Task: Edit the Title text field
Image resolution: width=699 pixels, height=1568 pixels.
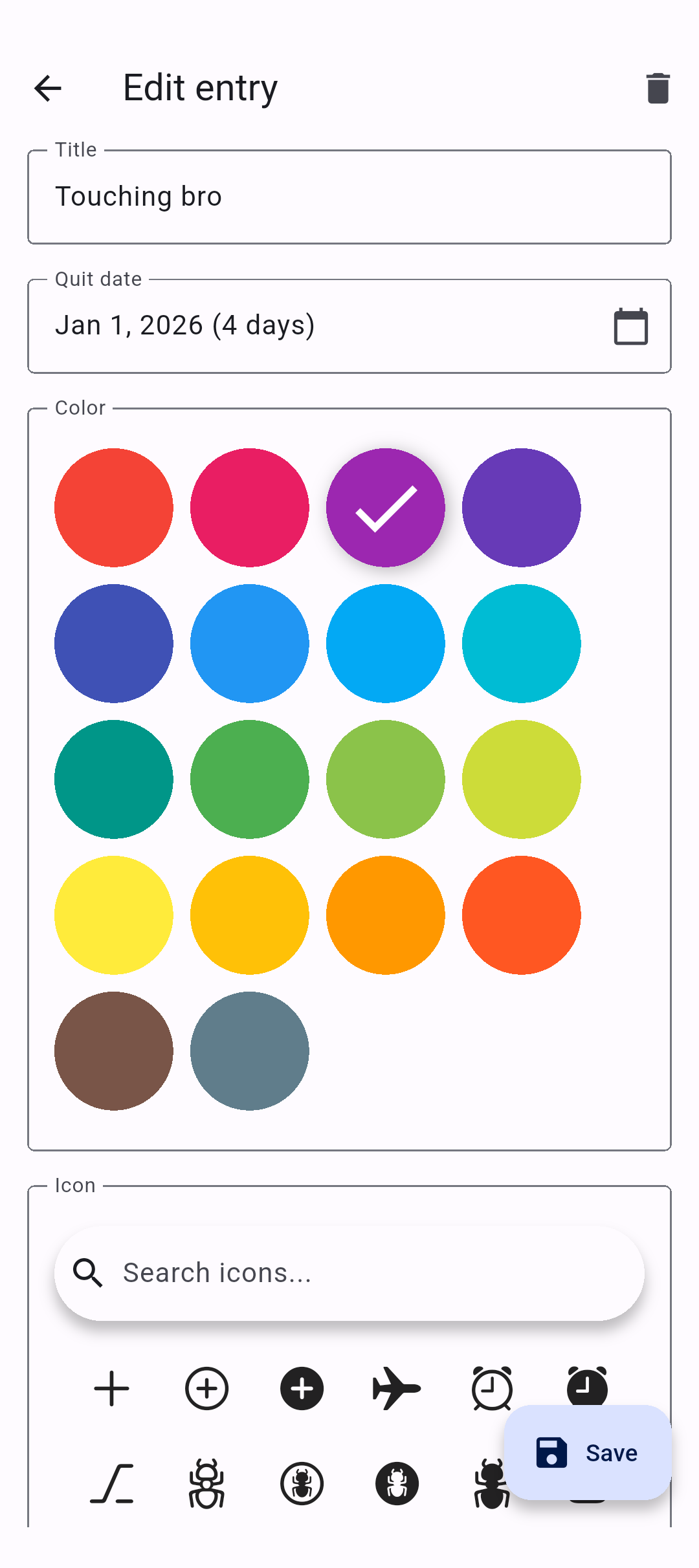Action: (x=349, y=197)
